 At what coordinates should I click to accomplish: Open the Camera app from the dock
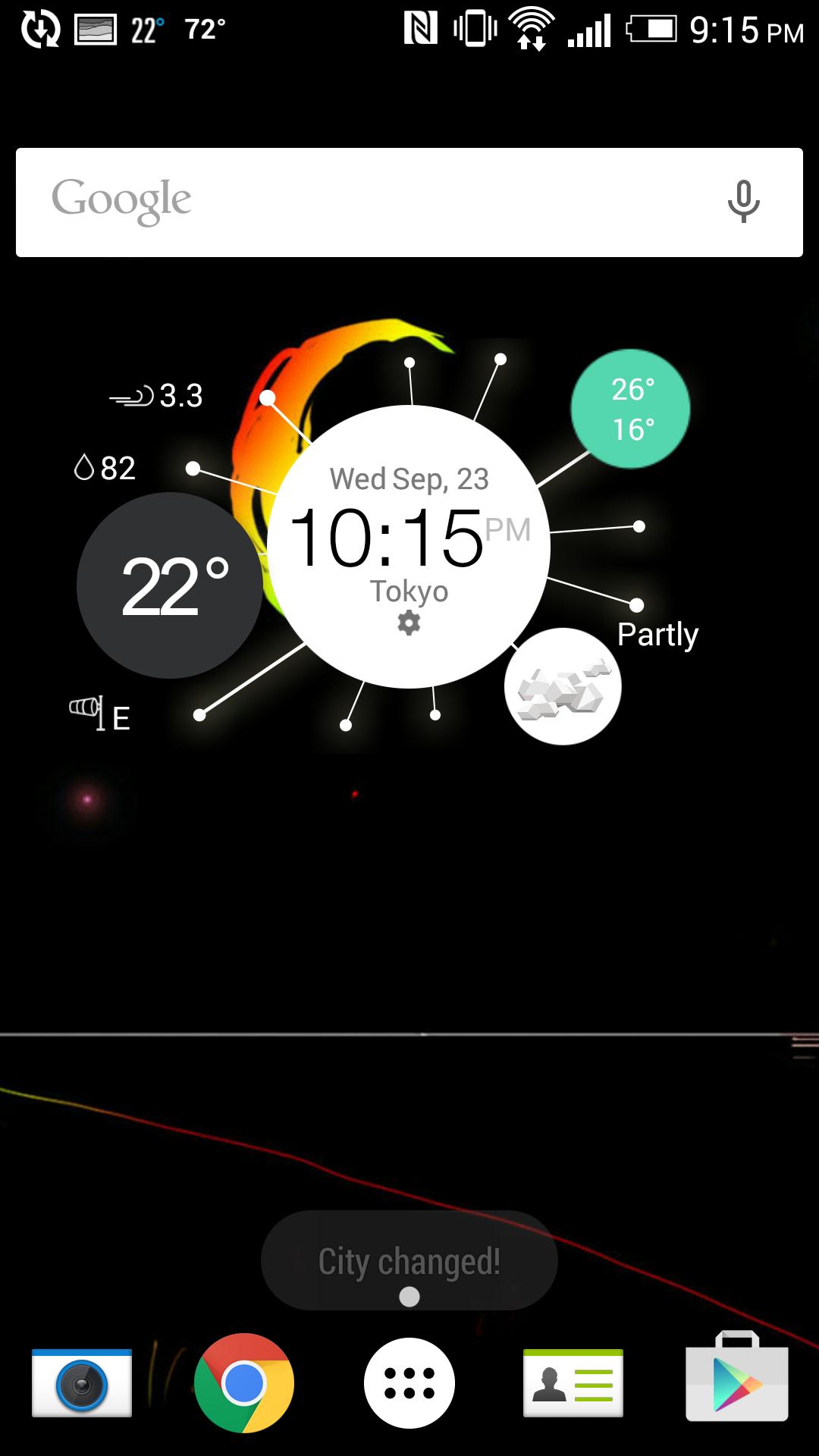pyautogui.click(x=83, y=1382)
